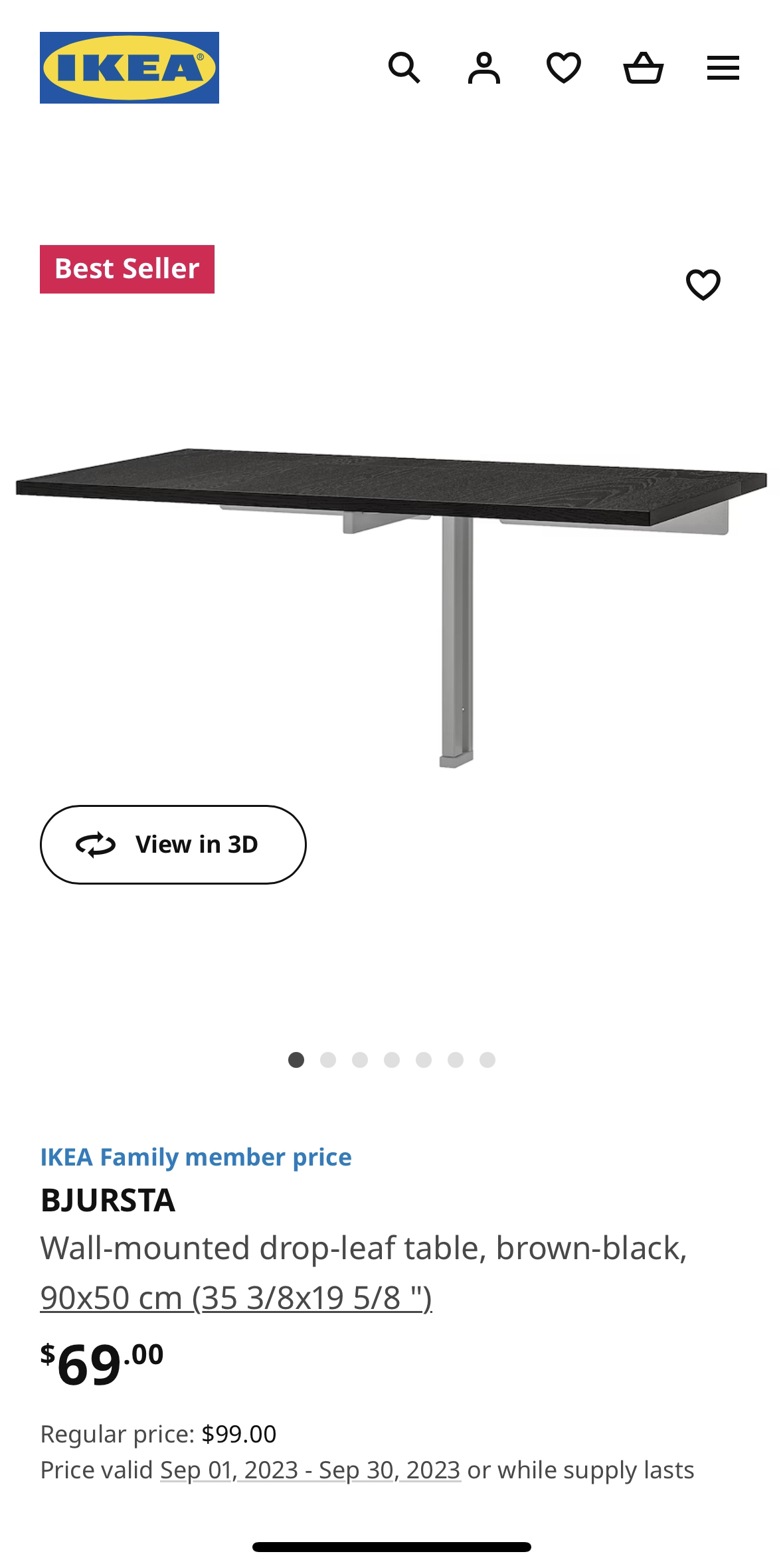The width and height of the screenshot is (783, 1568).
Task: Open the search icon in the header
Action: 404,68
